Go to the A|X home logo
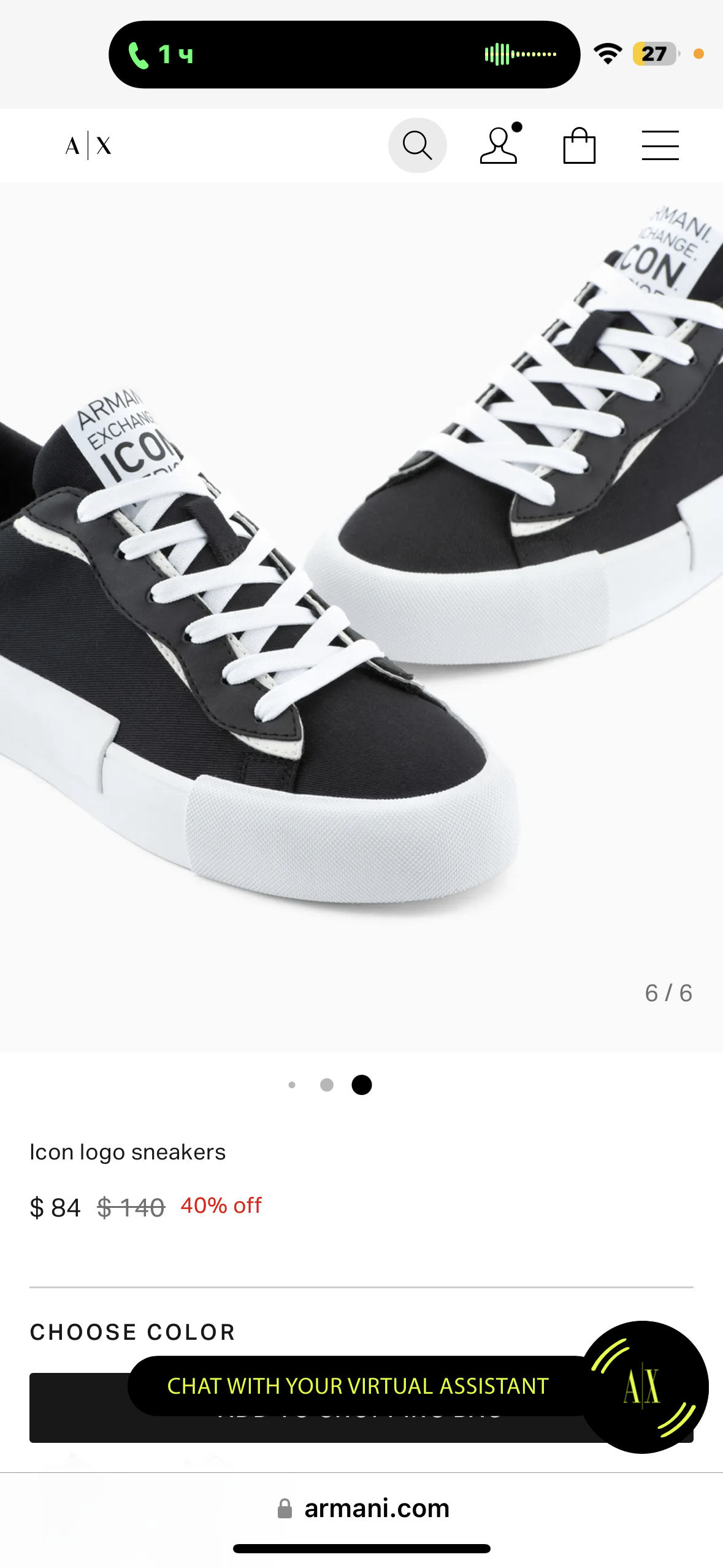723x1568 pixels. [x=89, y=146]
